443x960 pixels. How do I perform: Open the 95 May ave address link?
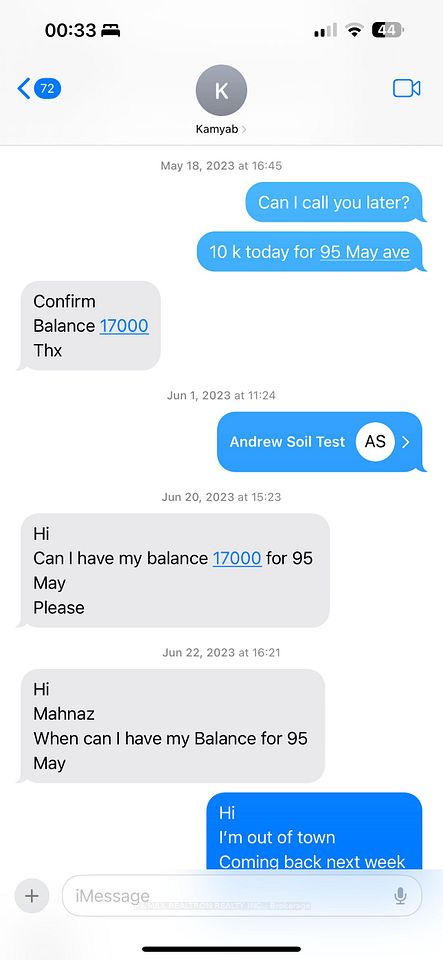tap(365, 252)
